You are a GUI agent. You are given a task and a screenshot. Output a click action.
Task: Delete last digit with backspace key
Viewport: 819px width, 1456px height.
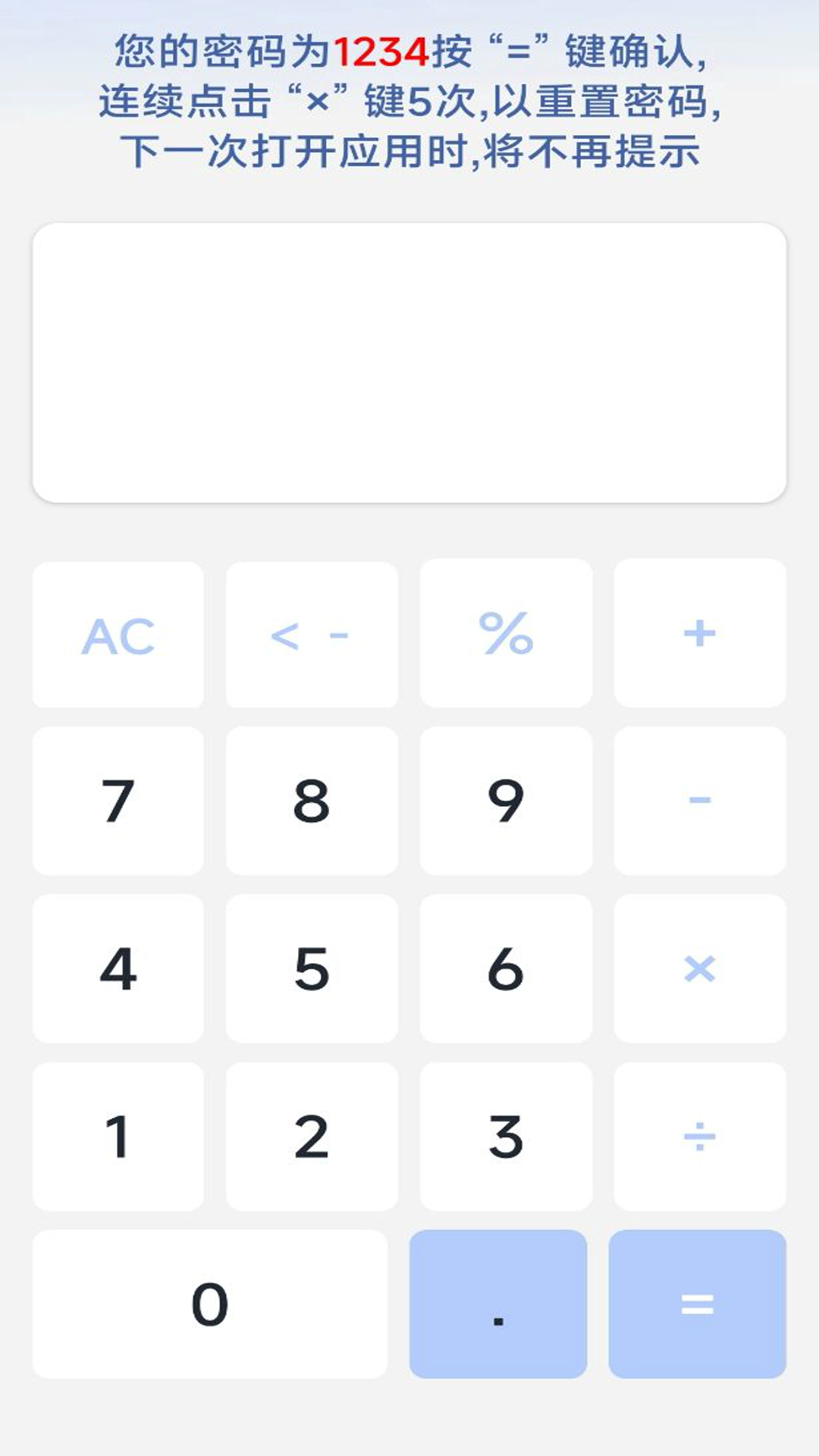click(x=312, y=635)
